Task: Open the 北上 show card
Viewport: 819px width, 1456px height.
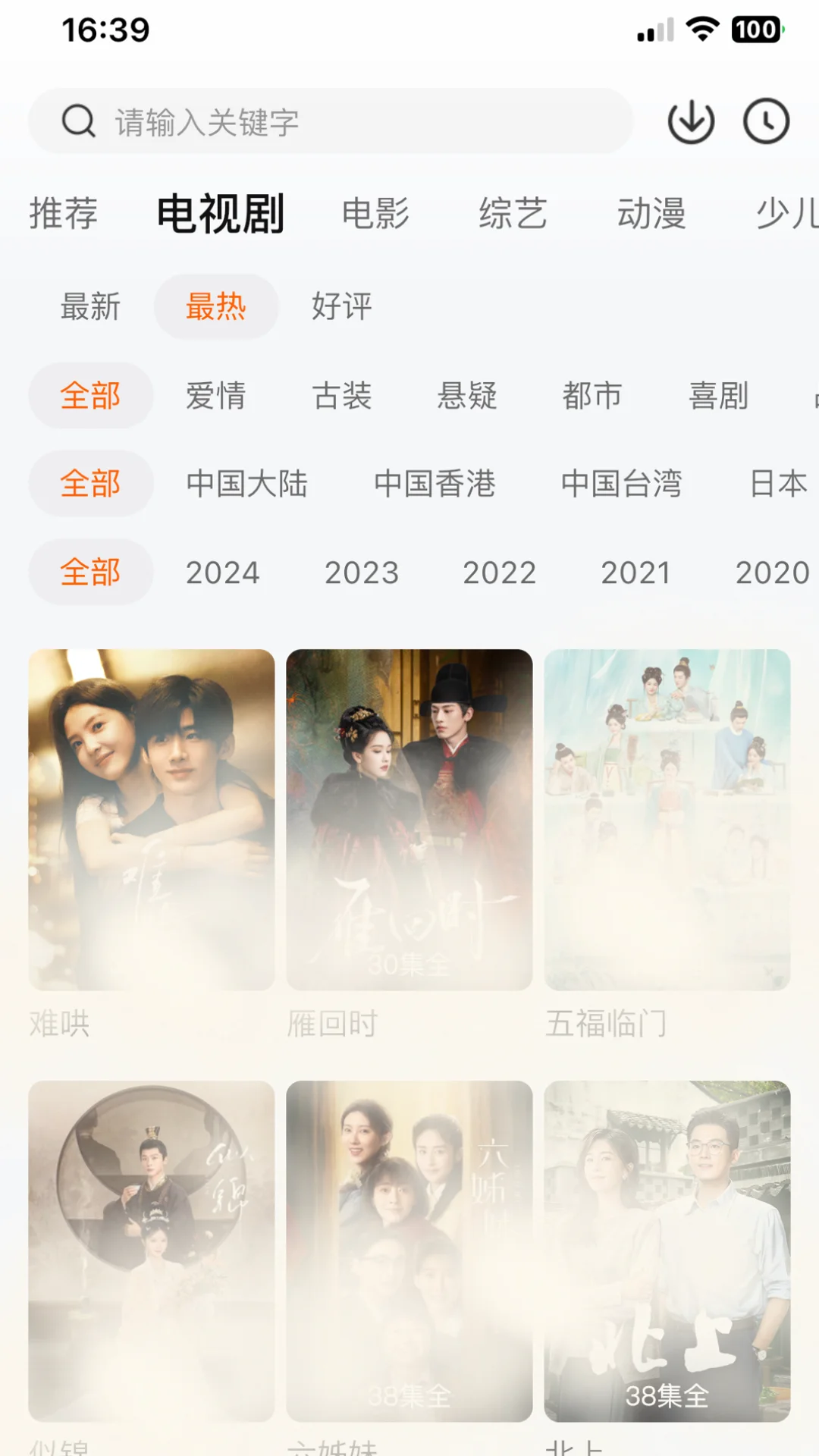Action: click(x=667, y=1251)
